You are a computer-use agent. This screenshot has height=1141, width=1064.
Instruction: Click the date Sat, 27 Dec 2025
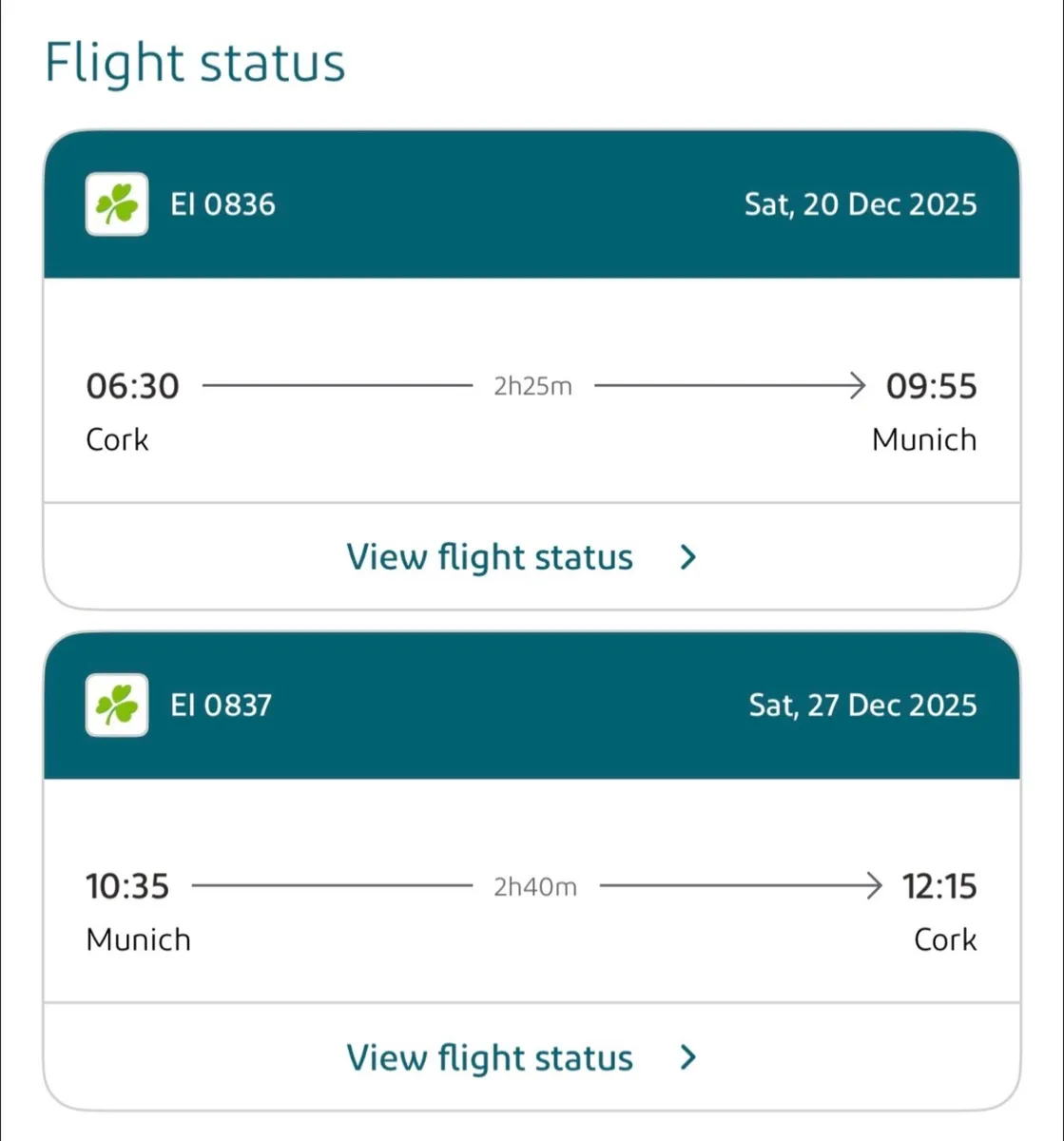coord(861,706)
